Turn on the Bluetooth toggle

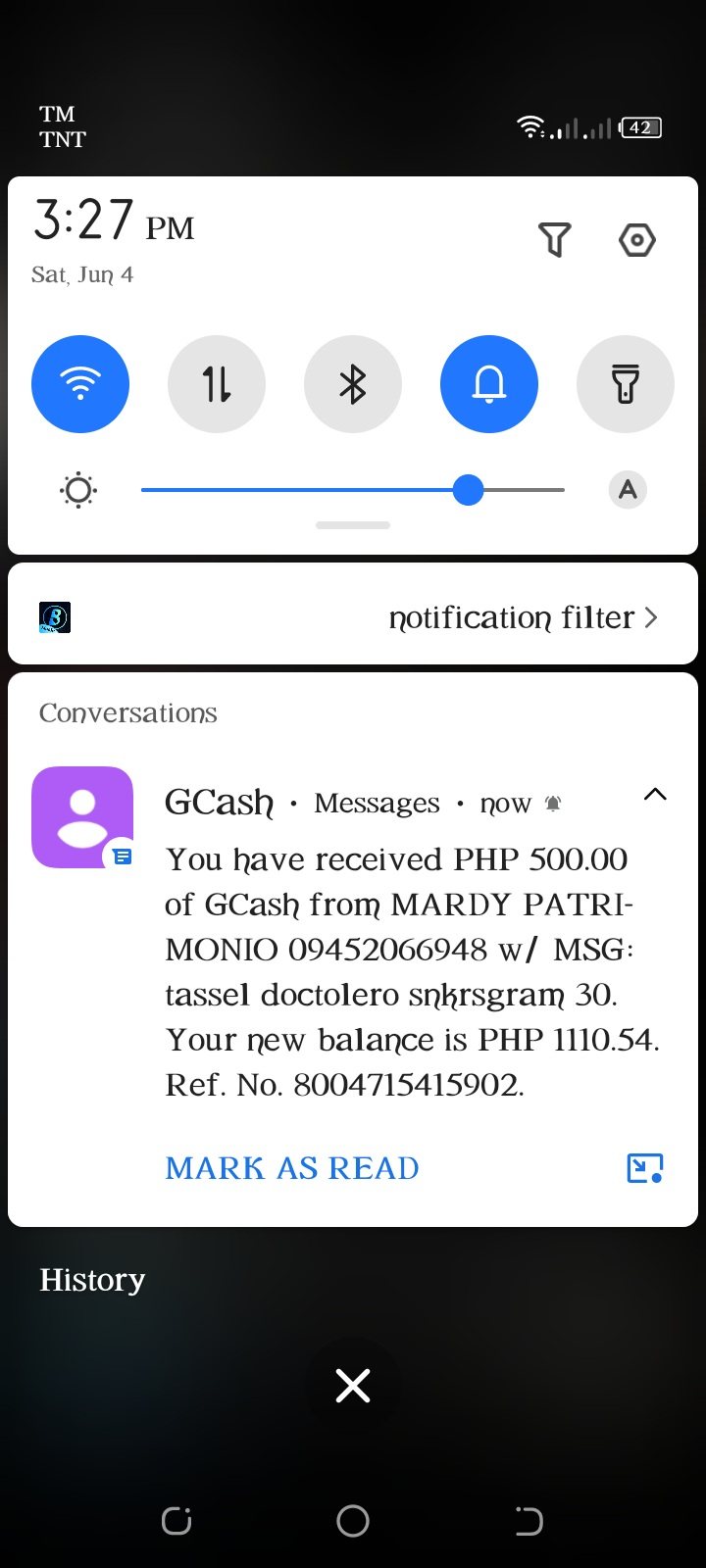tap(353, 384)
